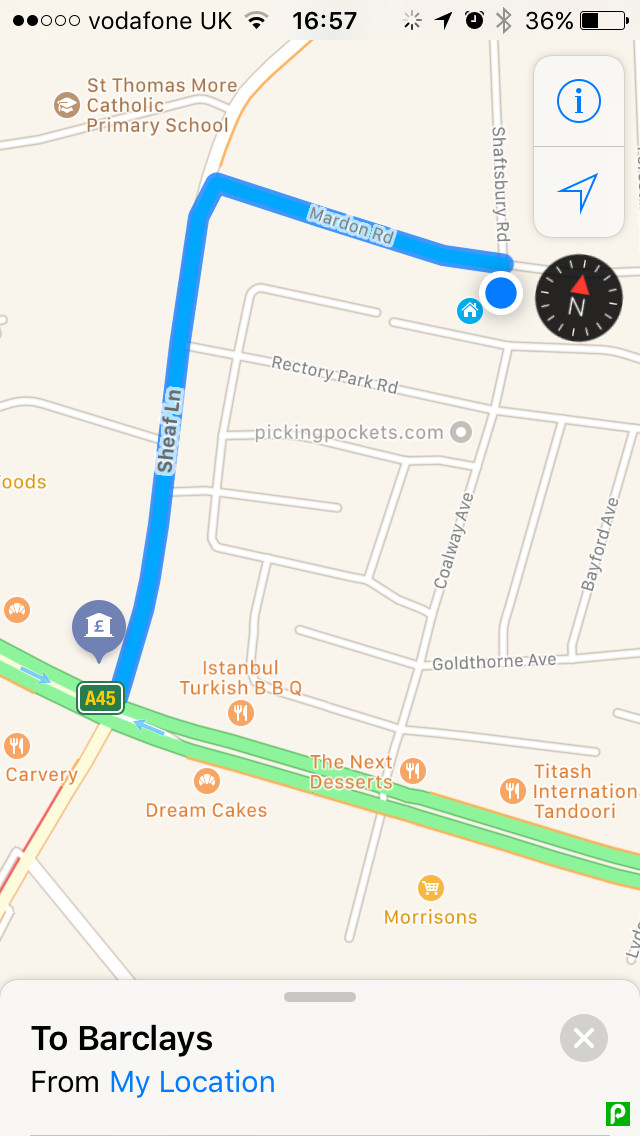Tap the location tracking arrow
This screenshot has height=1136, width=640.
click(578, 192)
